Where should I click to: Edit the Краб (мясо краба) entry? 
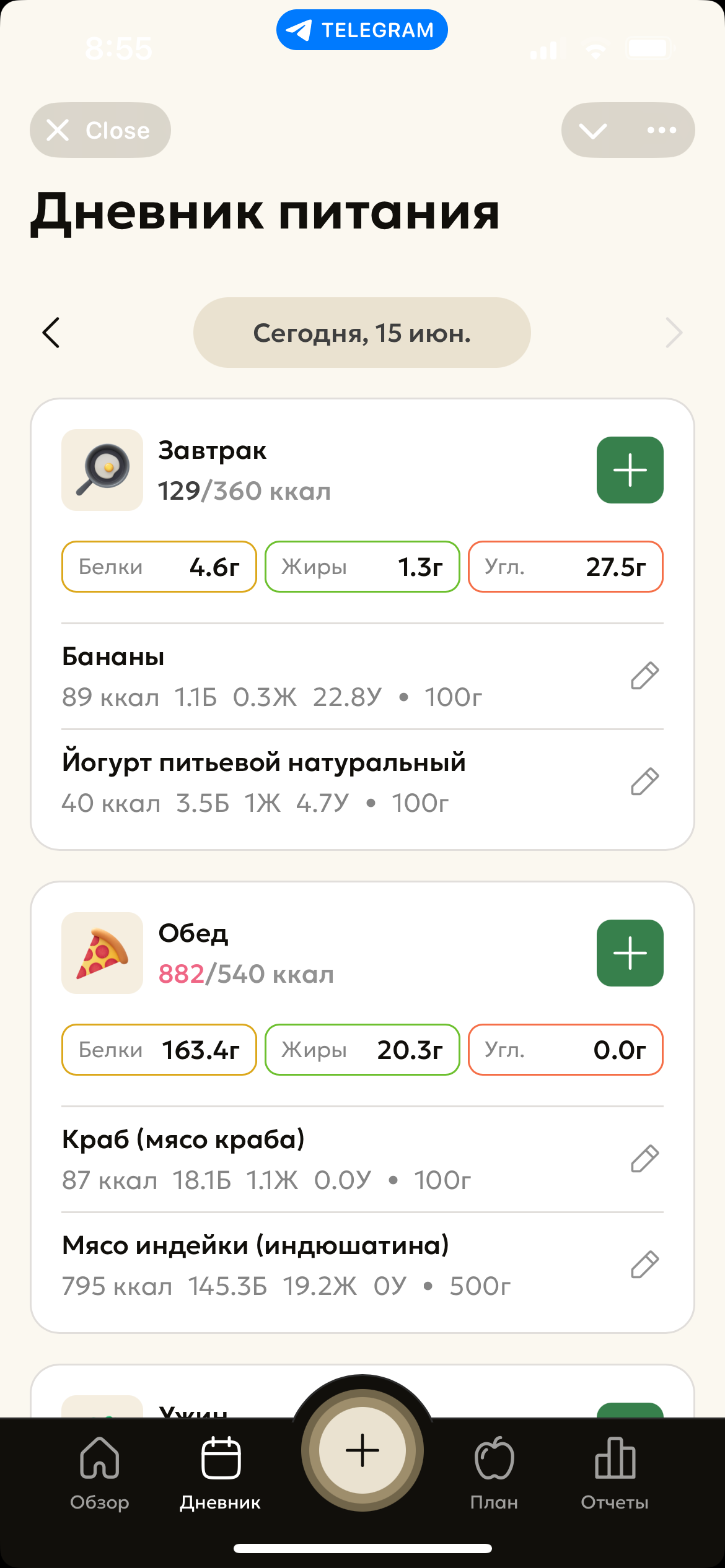(644, 1157)
